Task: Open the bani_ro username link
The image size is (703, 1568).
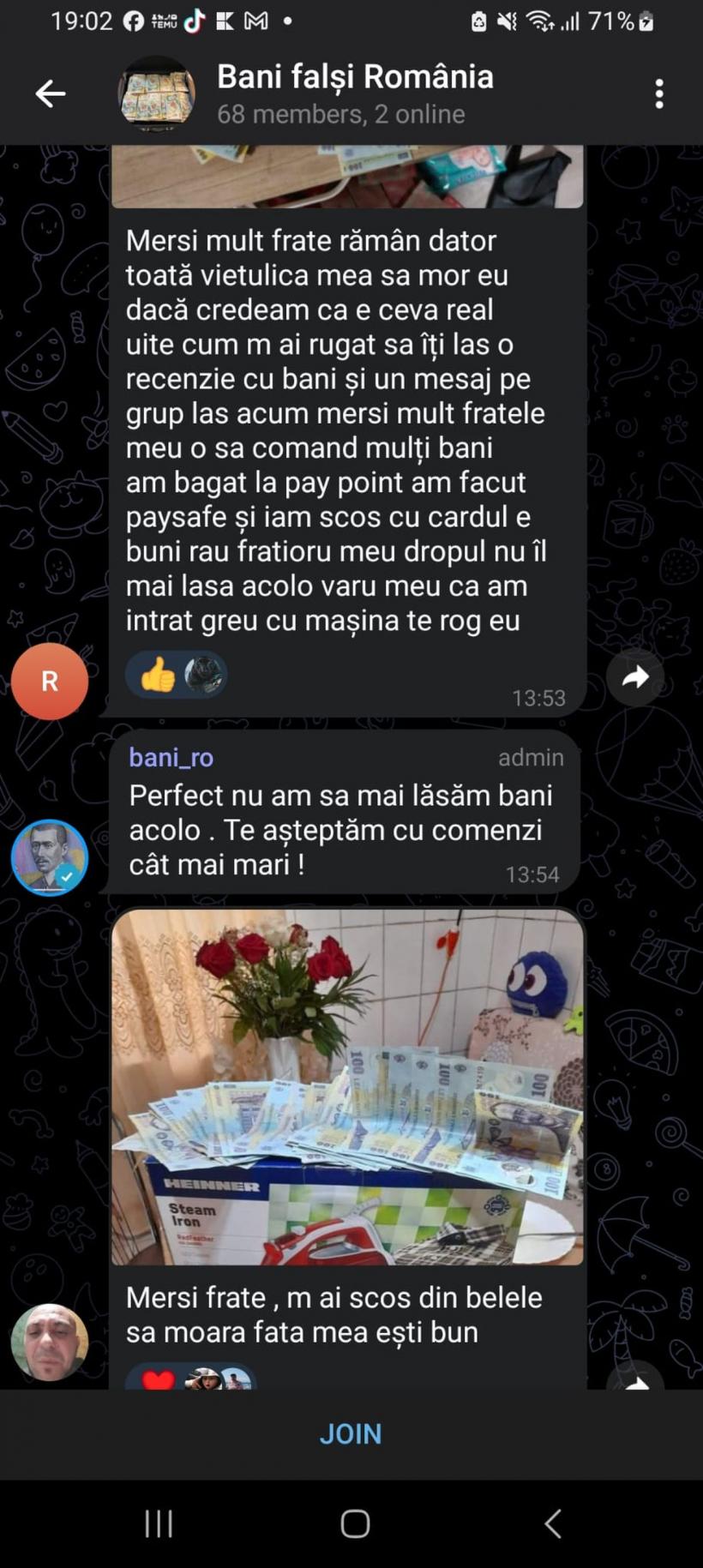Action: pos(170,757)
